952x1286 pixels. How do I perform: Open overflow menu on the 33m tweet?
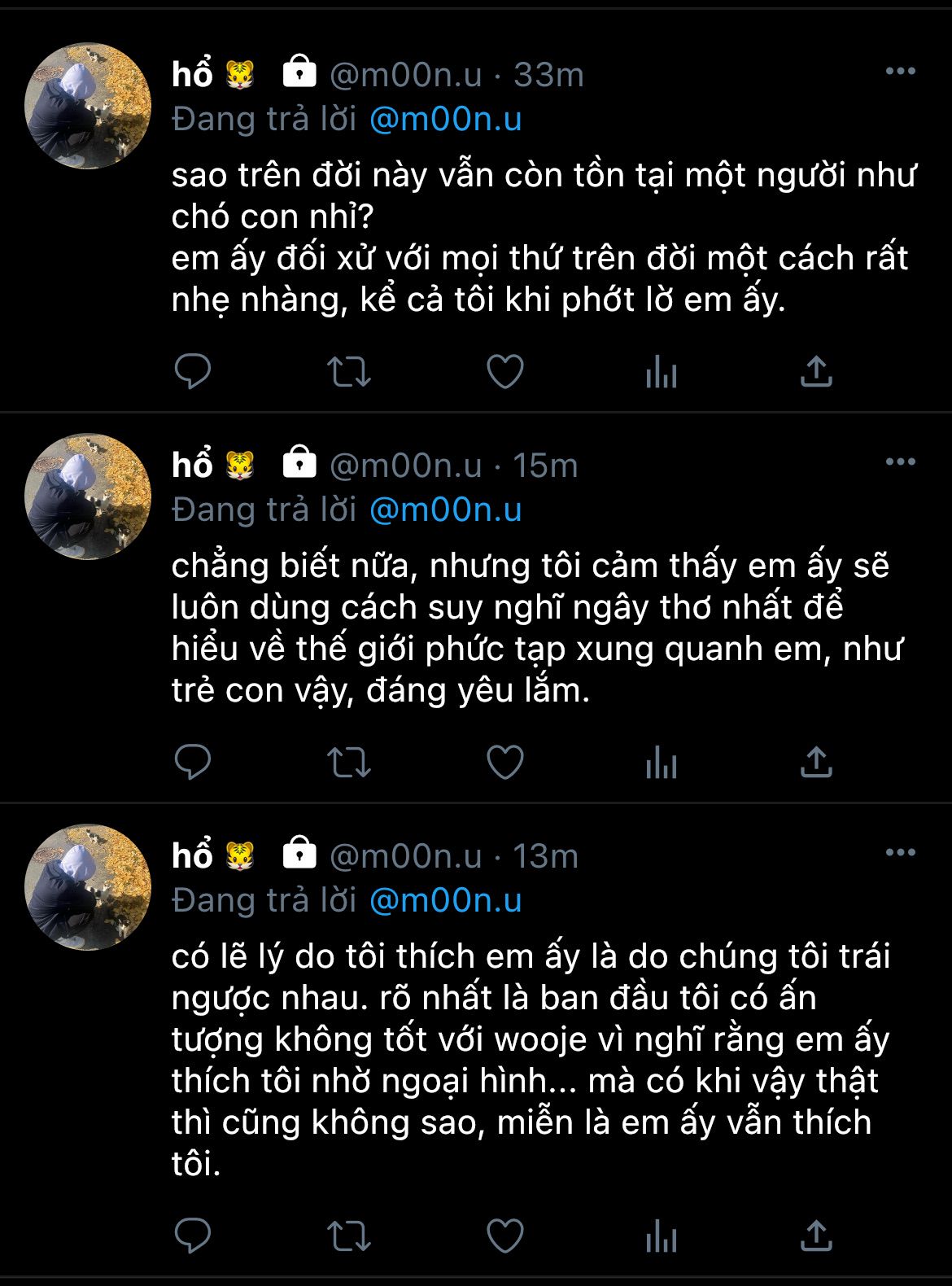tap(901, 72)
